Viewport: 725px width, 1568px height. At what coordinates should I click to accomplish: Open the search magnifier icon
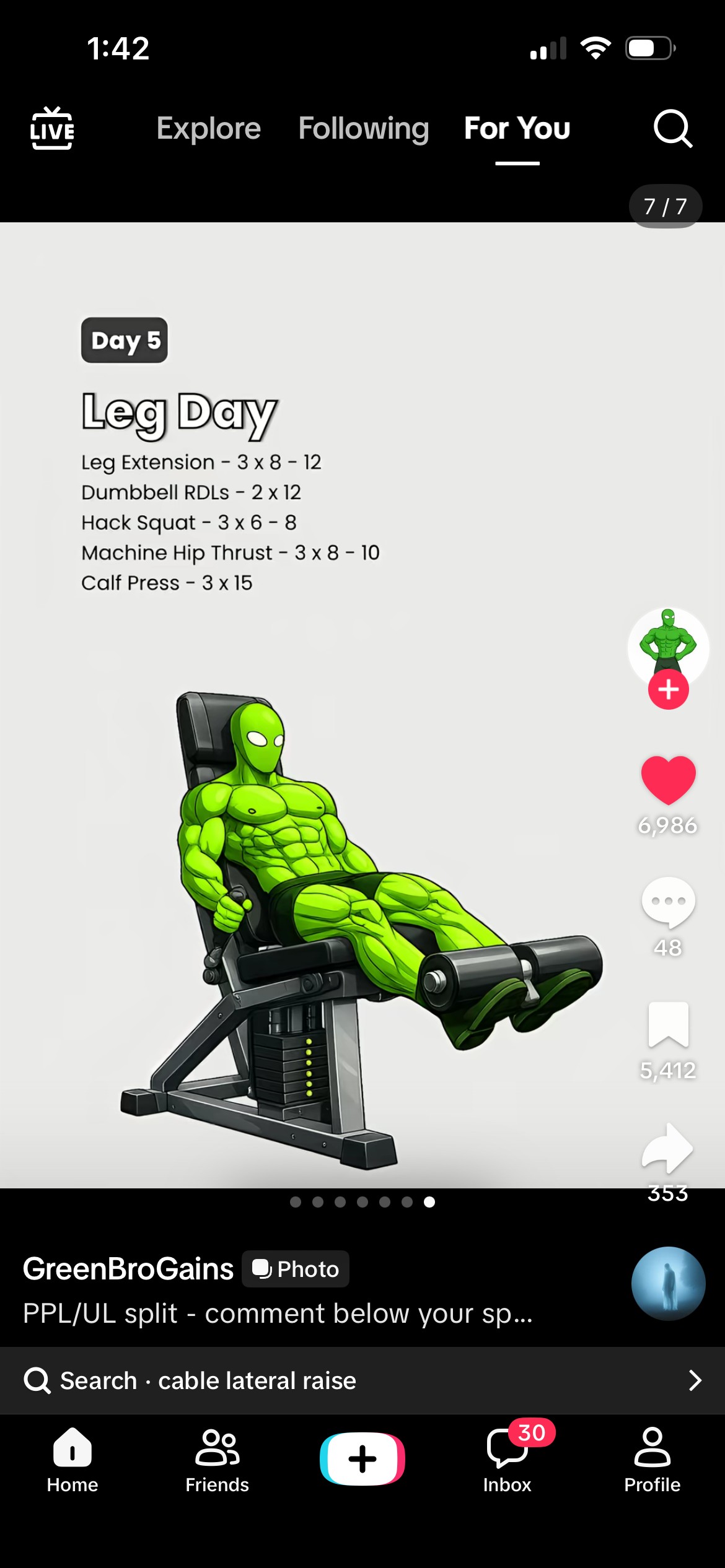[x=672, y=128]
